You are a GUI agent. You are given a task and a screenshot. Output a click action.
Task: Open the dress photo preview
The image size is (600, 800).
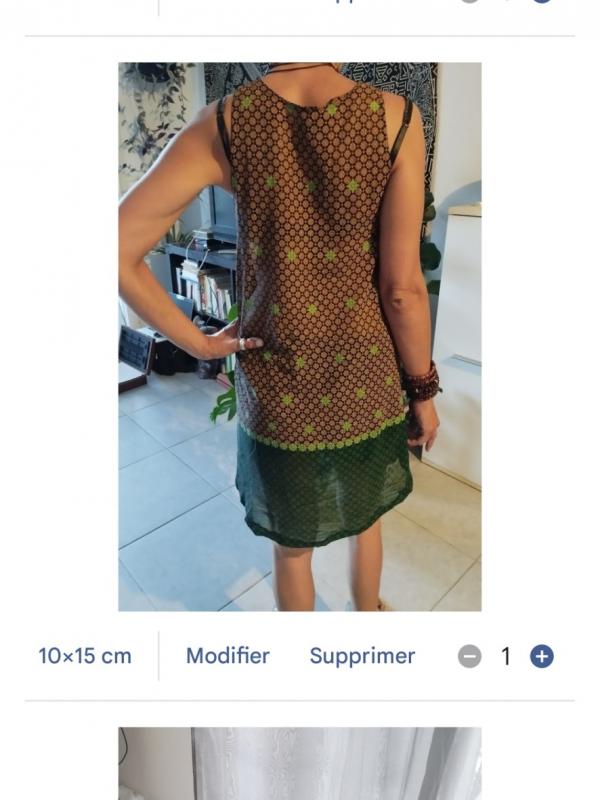pos(299,336)
